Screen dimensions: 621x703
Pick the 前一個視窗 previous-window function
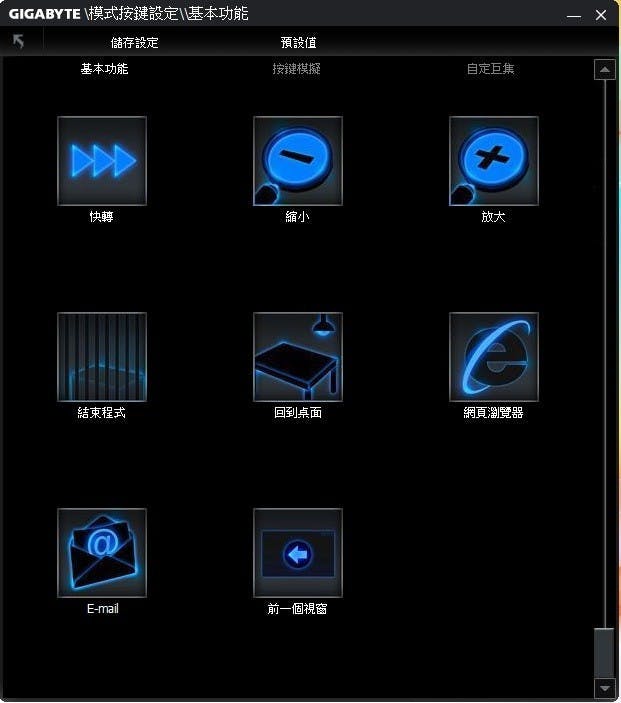[298, 552]
